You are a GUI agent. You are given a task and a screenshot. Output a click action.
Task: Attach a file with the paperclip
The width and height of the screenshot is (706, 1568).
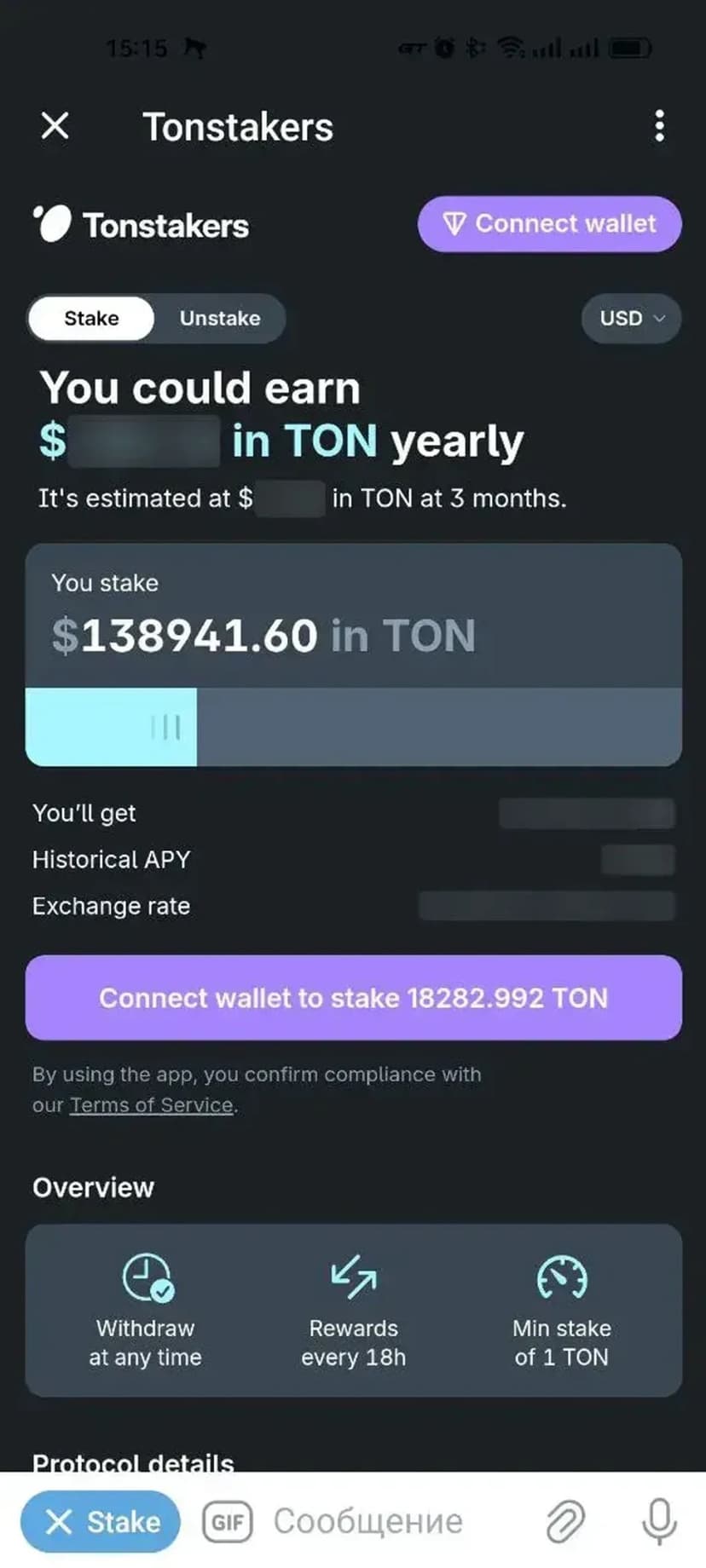click(x=564, y=1521)
